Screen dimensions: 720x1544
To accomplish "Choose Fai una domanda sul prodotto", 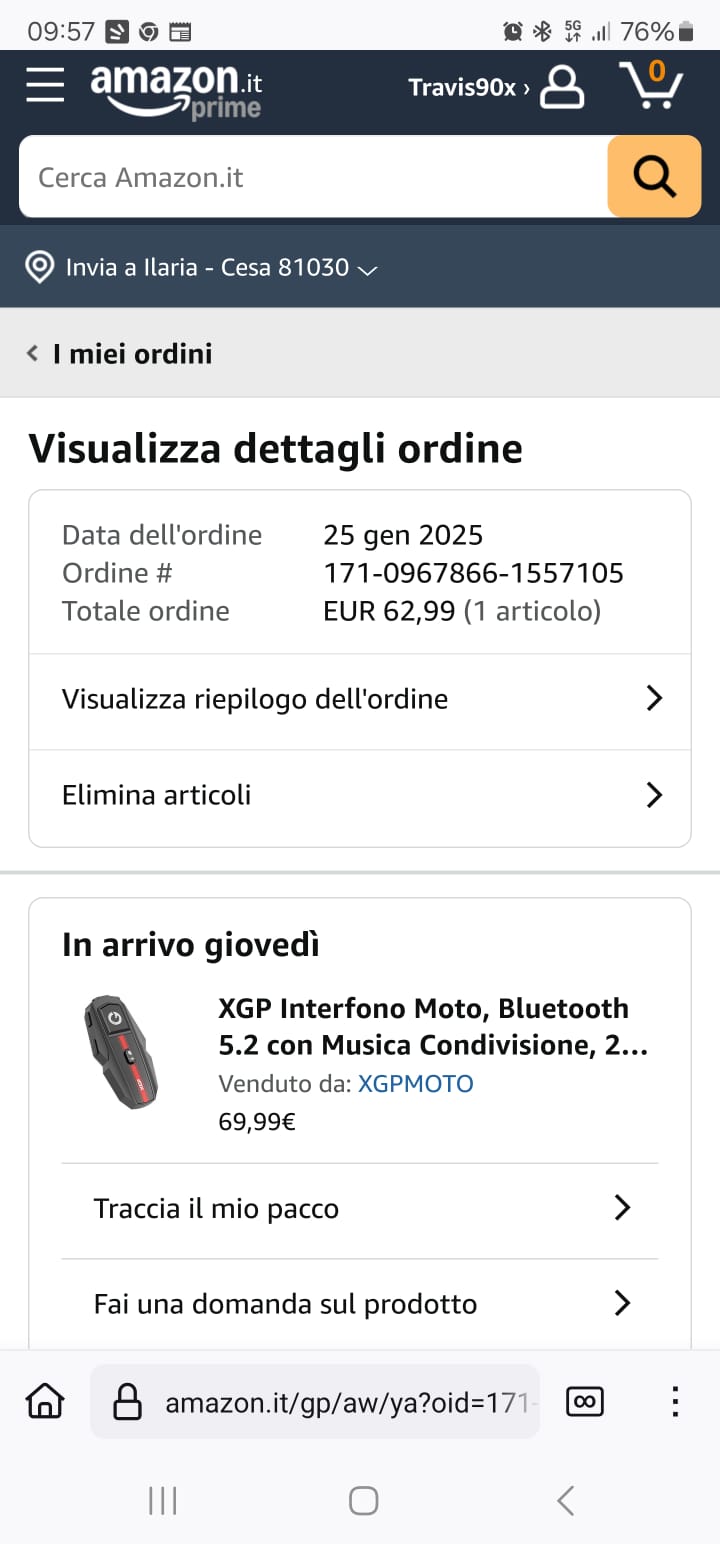I will point(360,1304).
